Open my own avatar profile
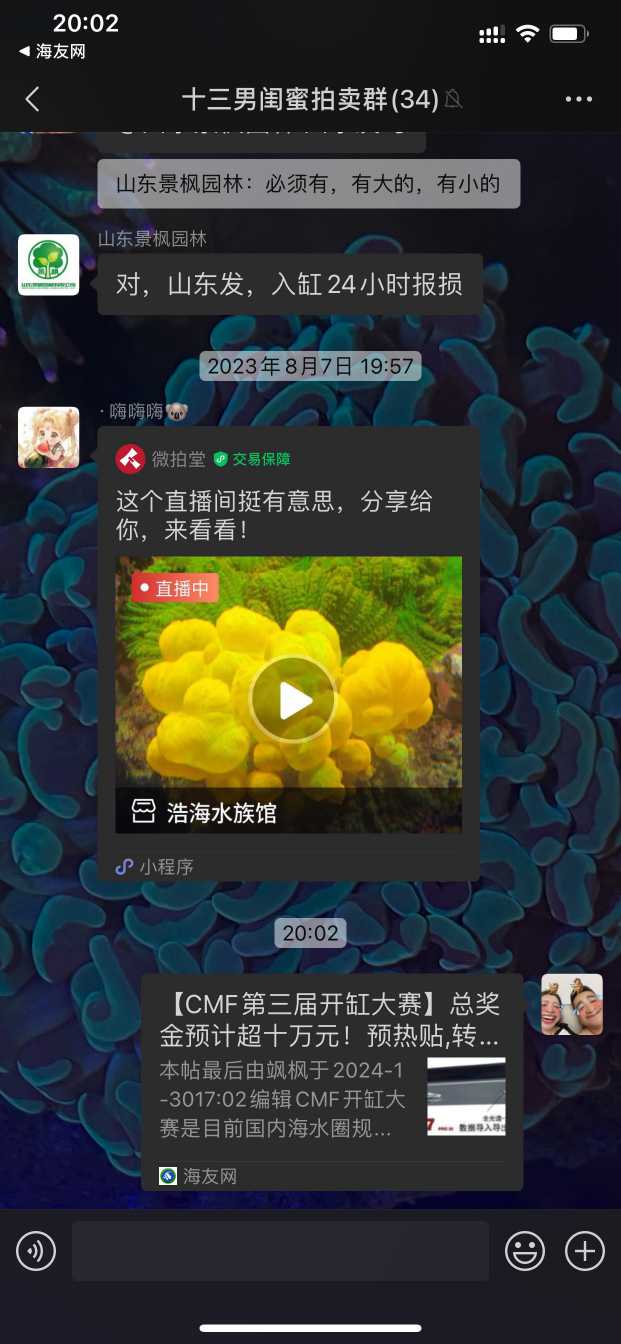This screenshot has width=621, height=1344. (x=571, y=1003)
